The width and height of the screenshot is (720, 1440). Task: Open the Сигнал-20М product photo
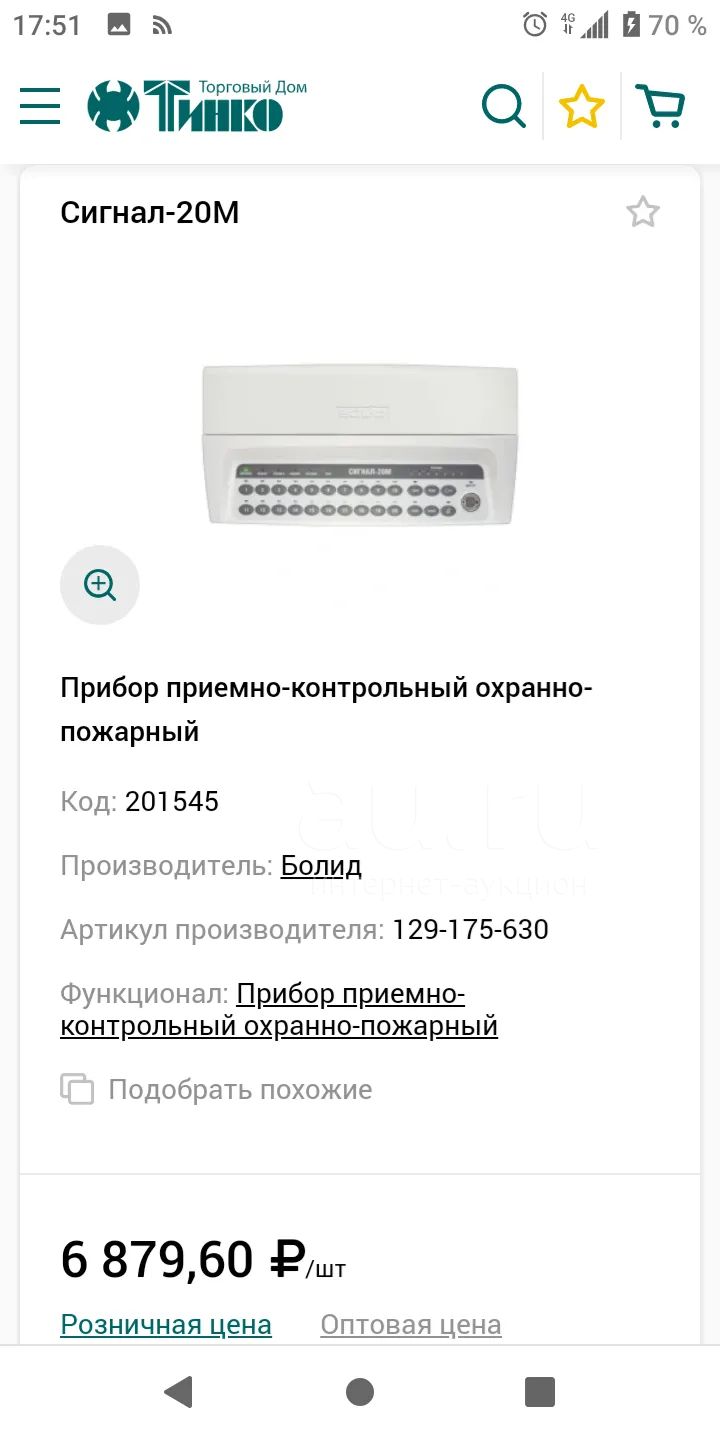tap(360, 445)
